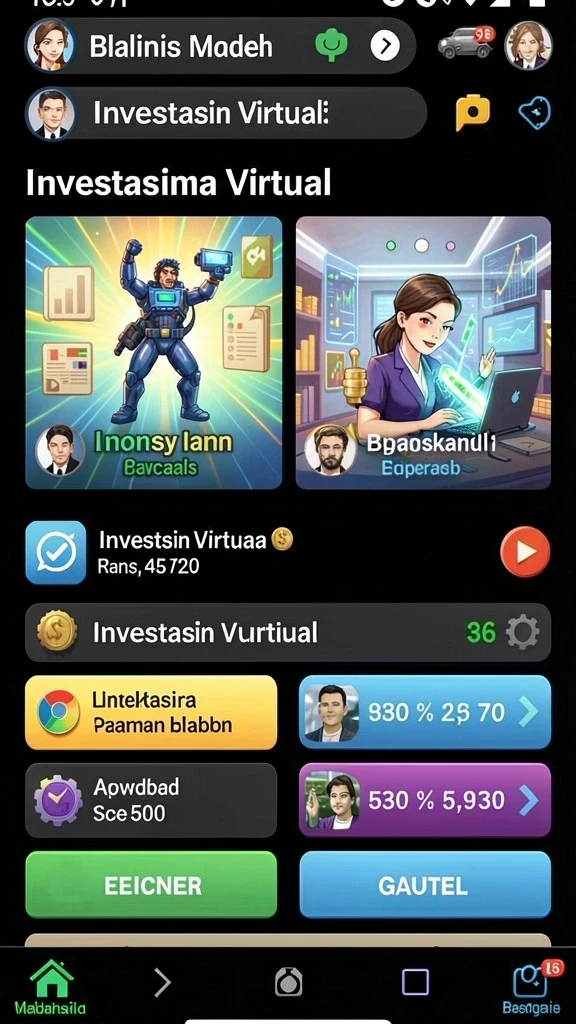Image resolution: width=576 pixels, height=1024 pixels.
Task: Tap the green EEICNER button
Action: point(151,885)
